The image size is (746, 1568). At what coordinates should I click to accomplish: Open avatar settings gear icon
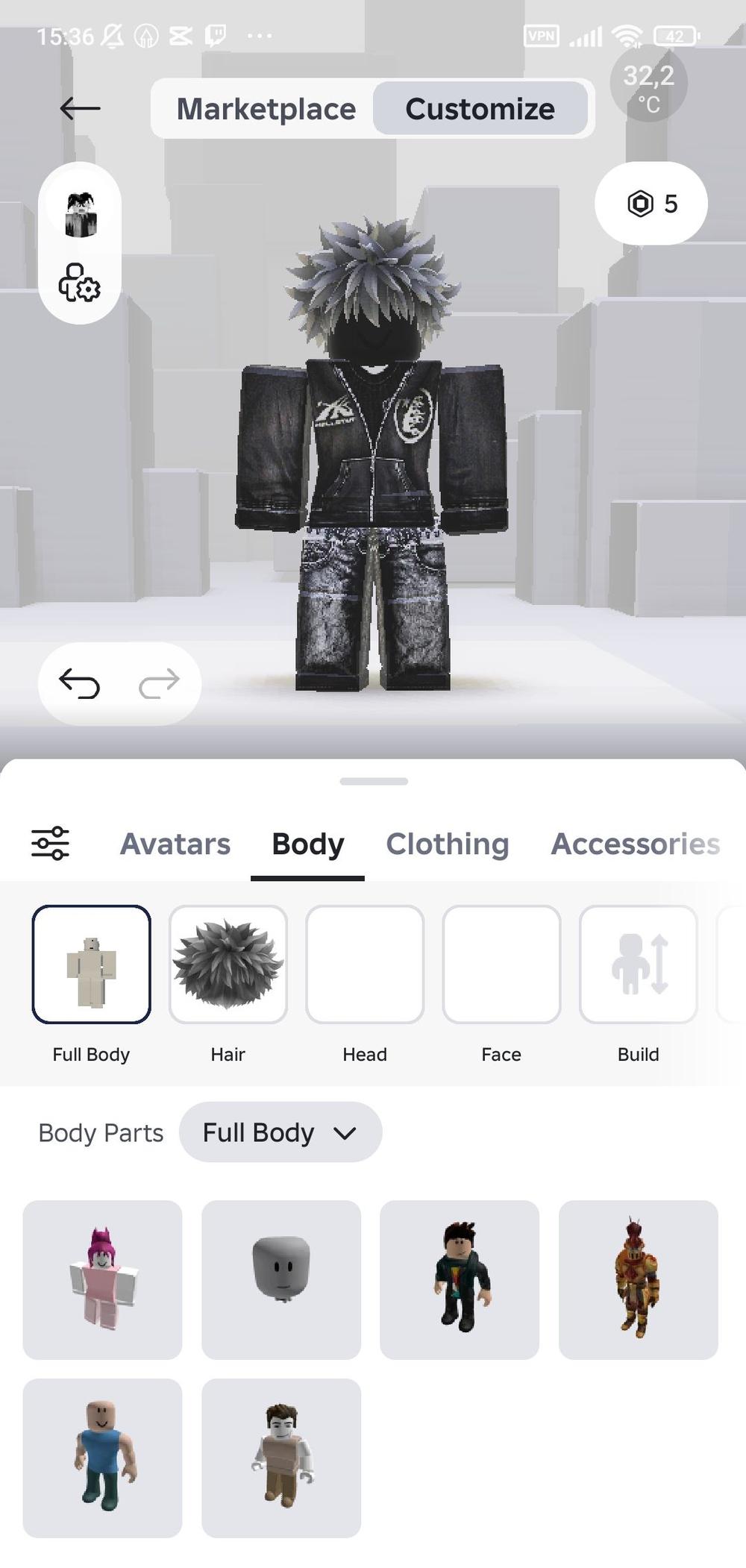click(80, 283)
